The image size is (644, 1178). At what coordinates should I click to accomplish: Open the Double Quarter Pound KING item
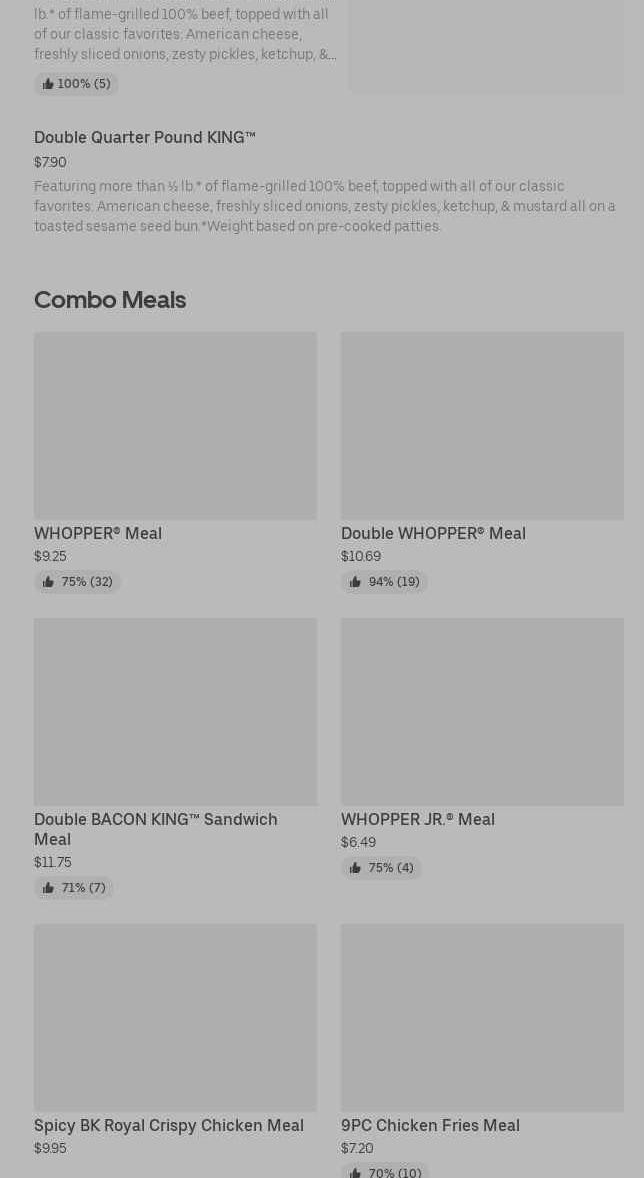pos(328,181)
